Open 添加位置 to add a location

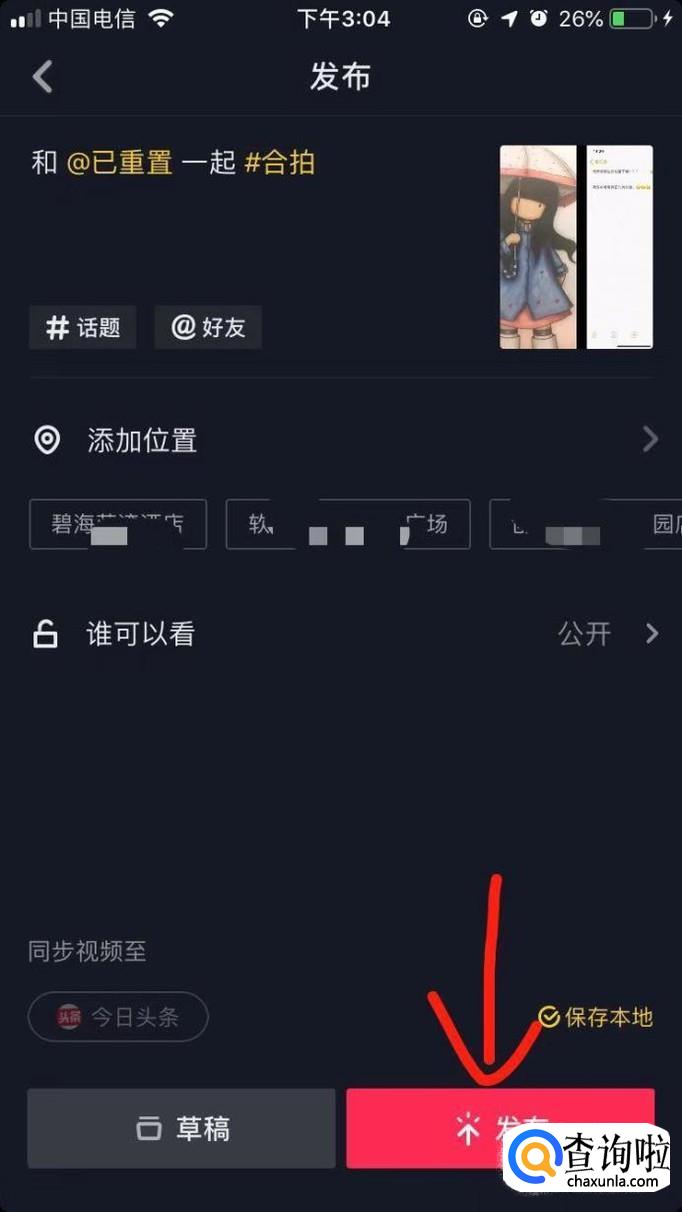tap(340, 440)
